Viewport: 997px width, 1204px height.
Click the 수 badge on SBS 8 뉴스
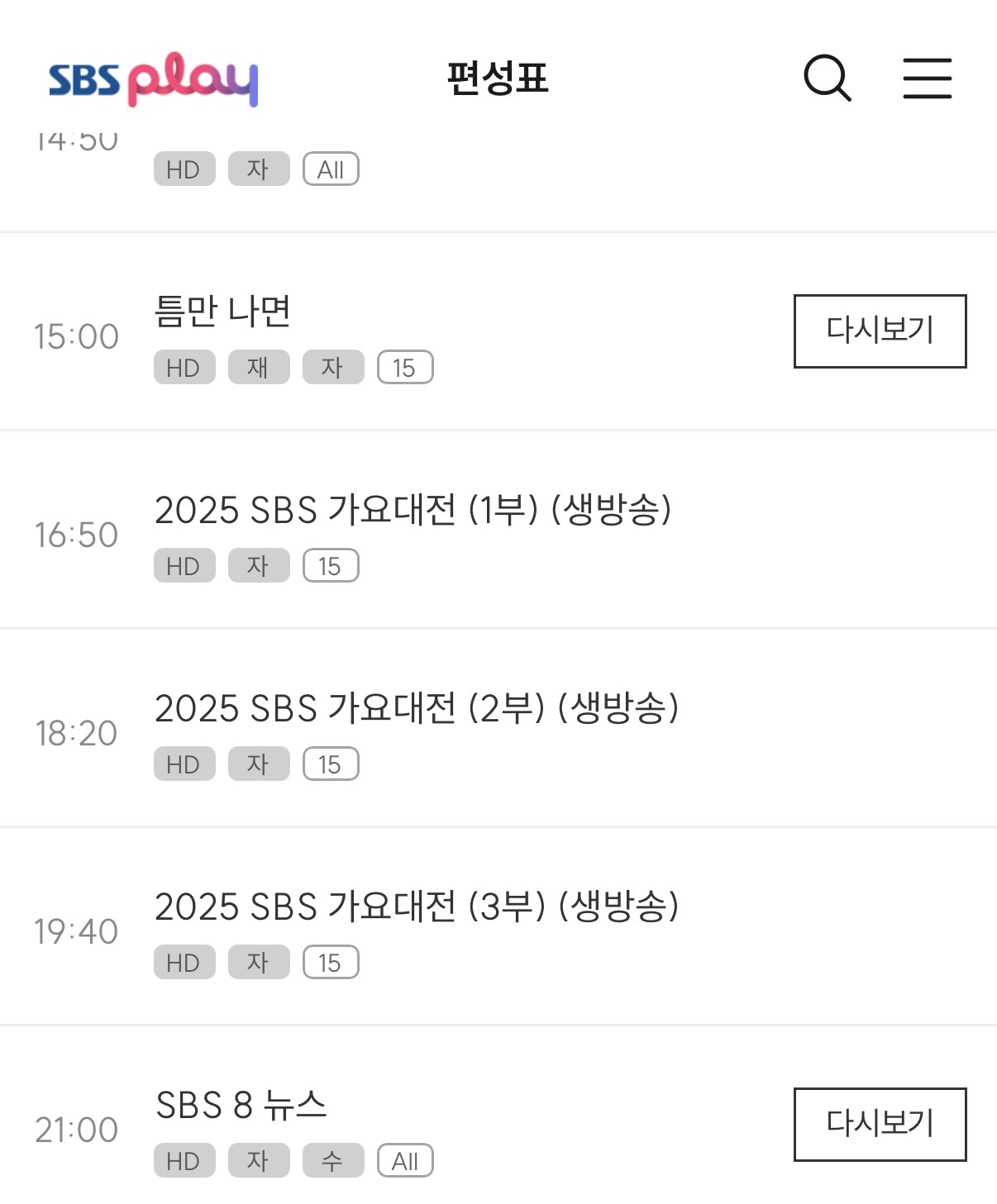pos(333,1160)
